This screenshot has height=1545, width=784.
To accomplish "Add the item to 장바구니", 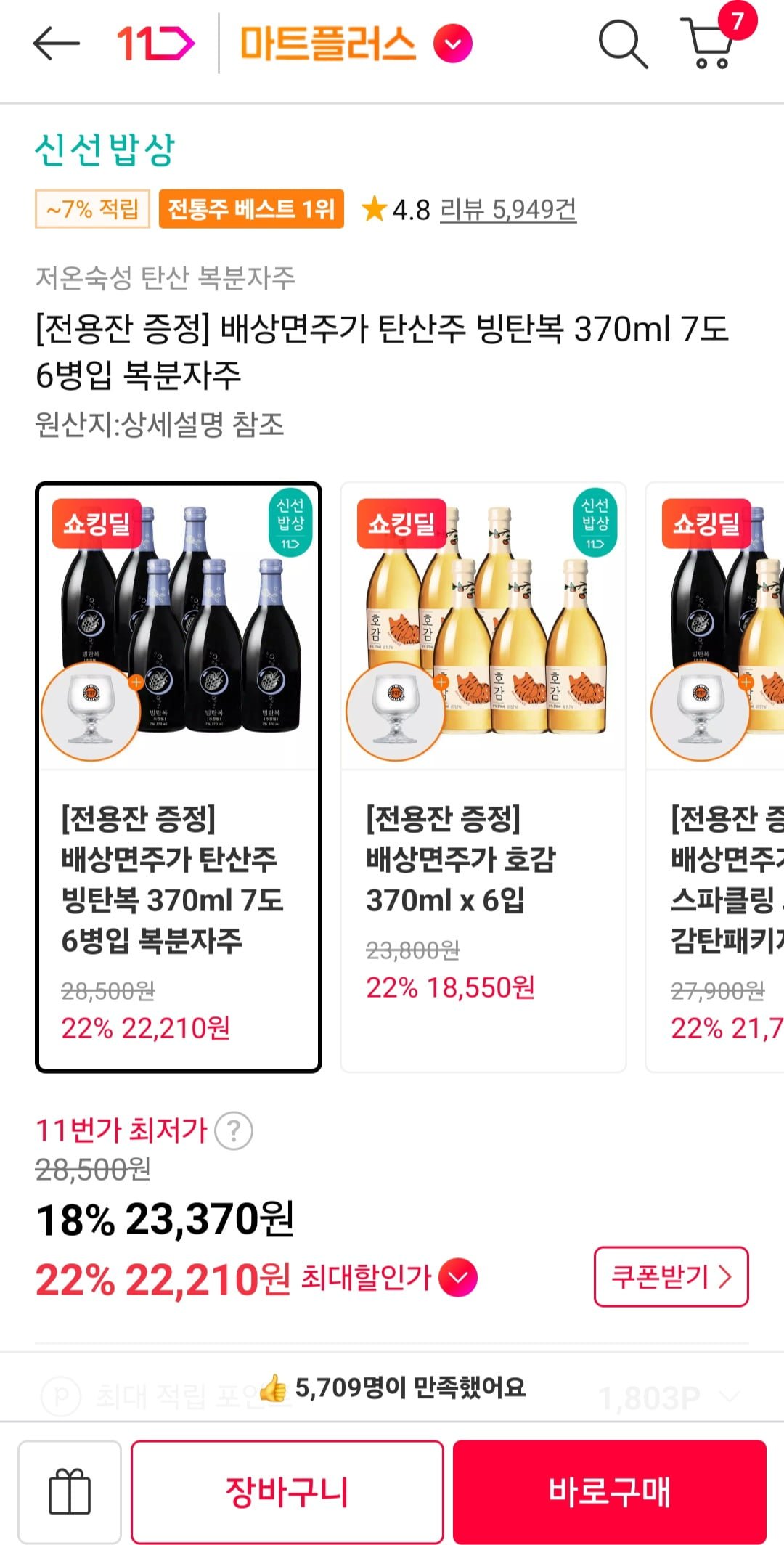I will click(287, 1491).
